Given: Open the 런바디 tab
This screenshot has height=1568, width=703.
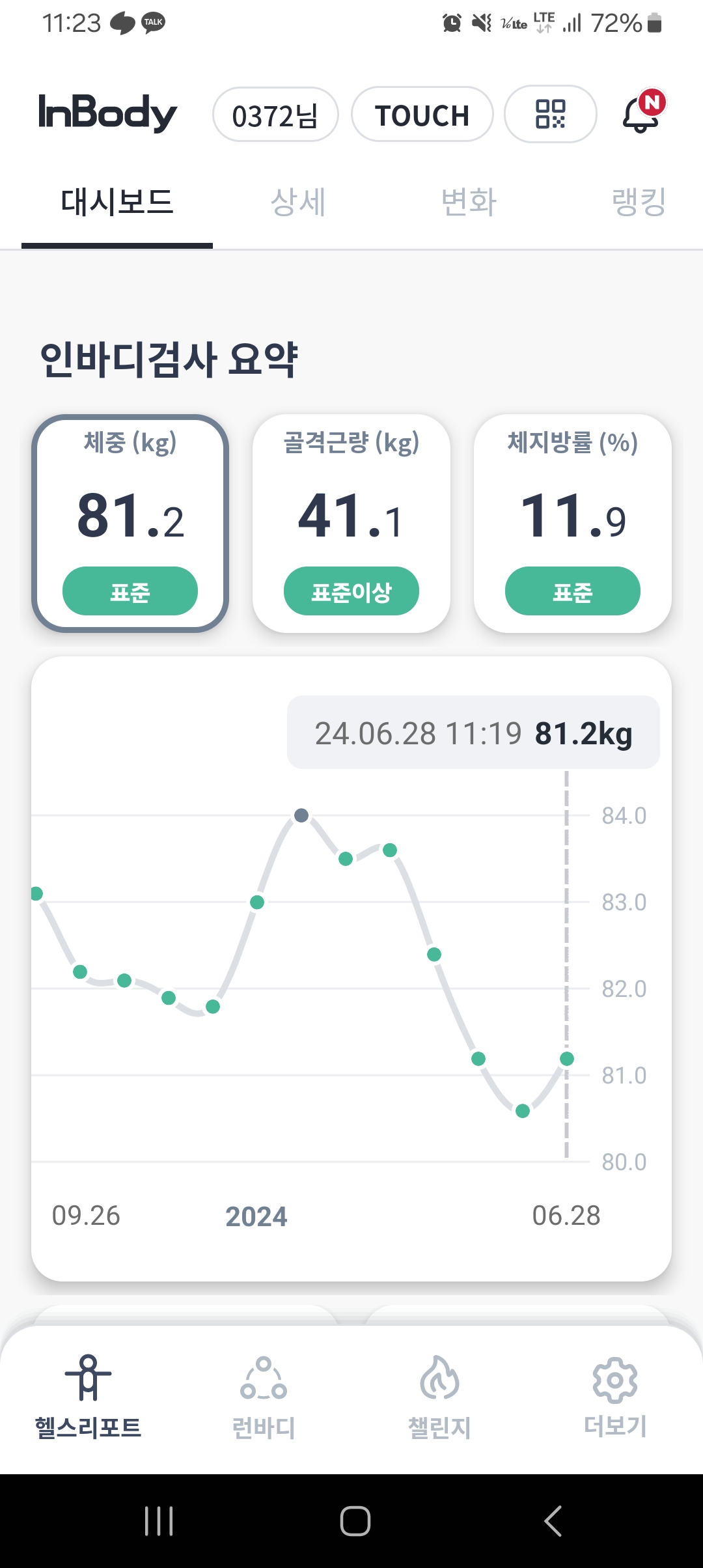Looking at the screenshot, I should click(264, 1397).
